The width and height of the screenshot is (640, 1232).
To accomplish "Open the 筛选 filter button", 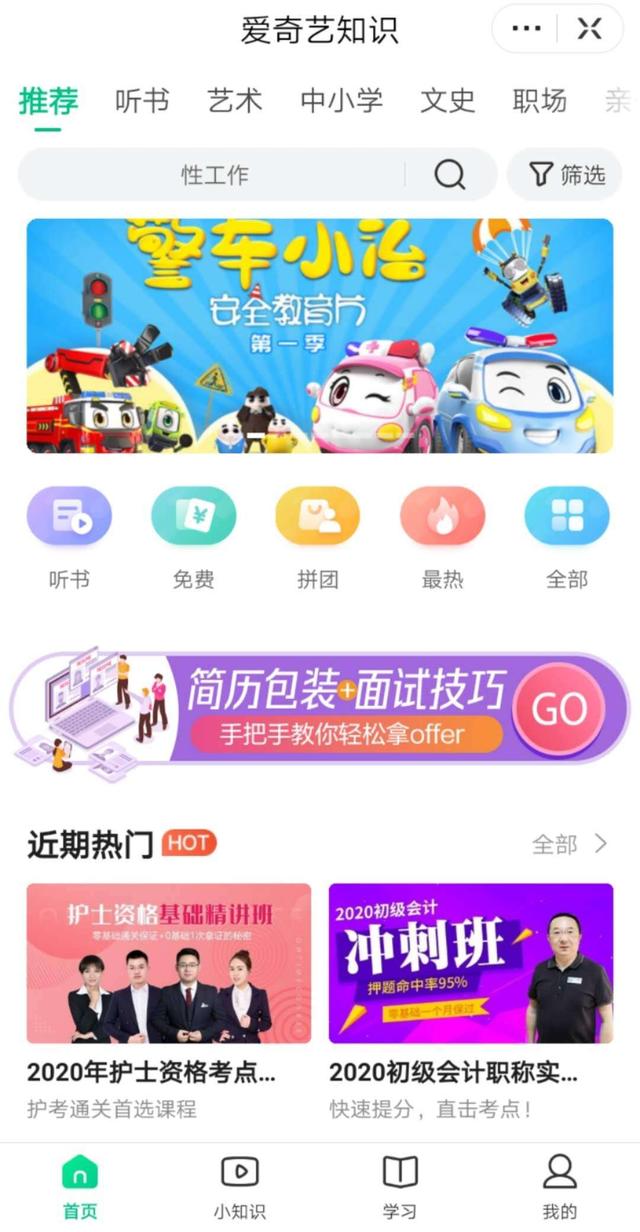I will tap(565, 175).
